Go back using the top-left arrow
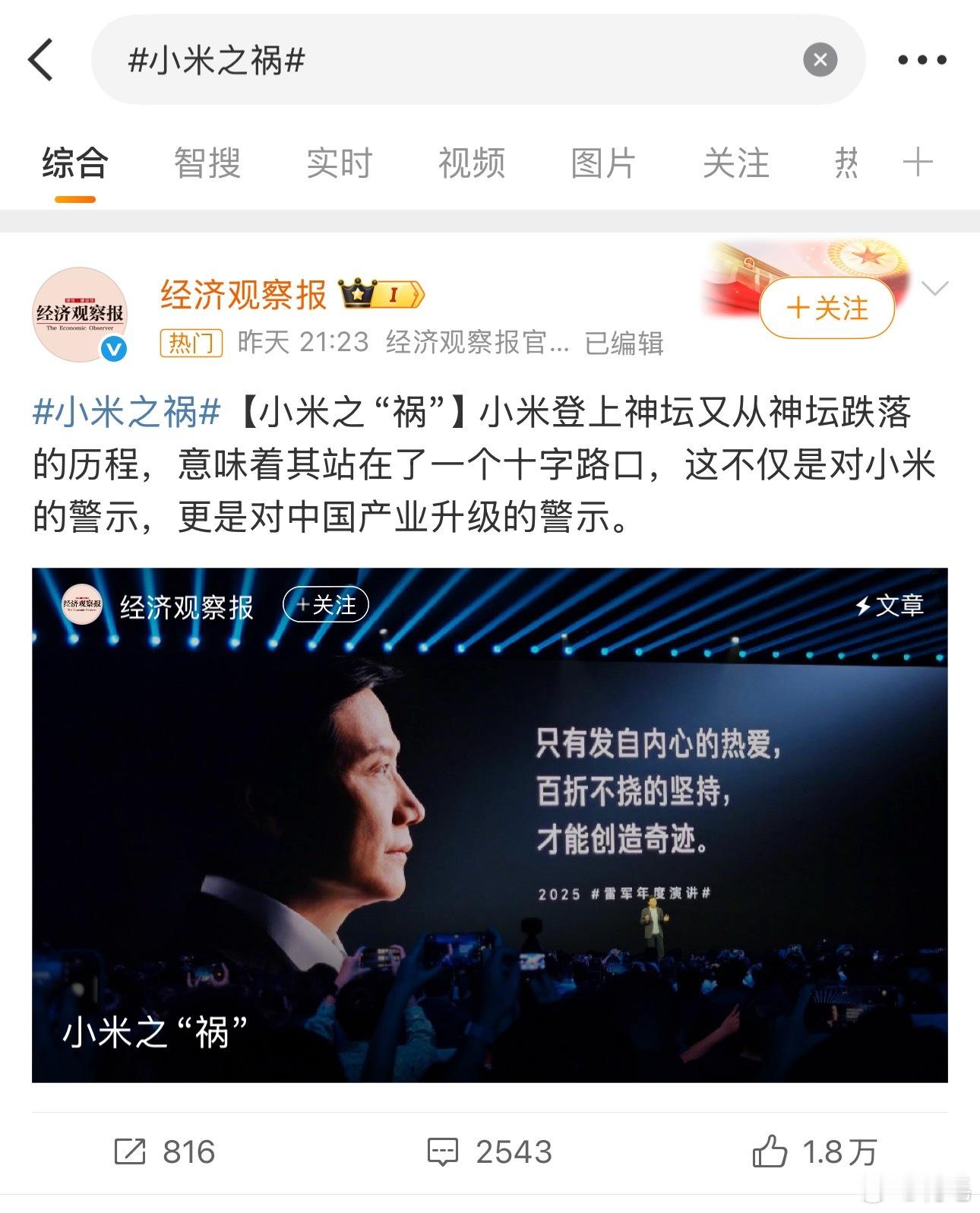 tap(41, 60)
